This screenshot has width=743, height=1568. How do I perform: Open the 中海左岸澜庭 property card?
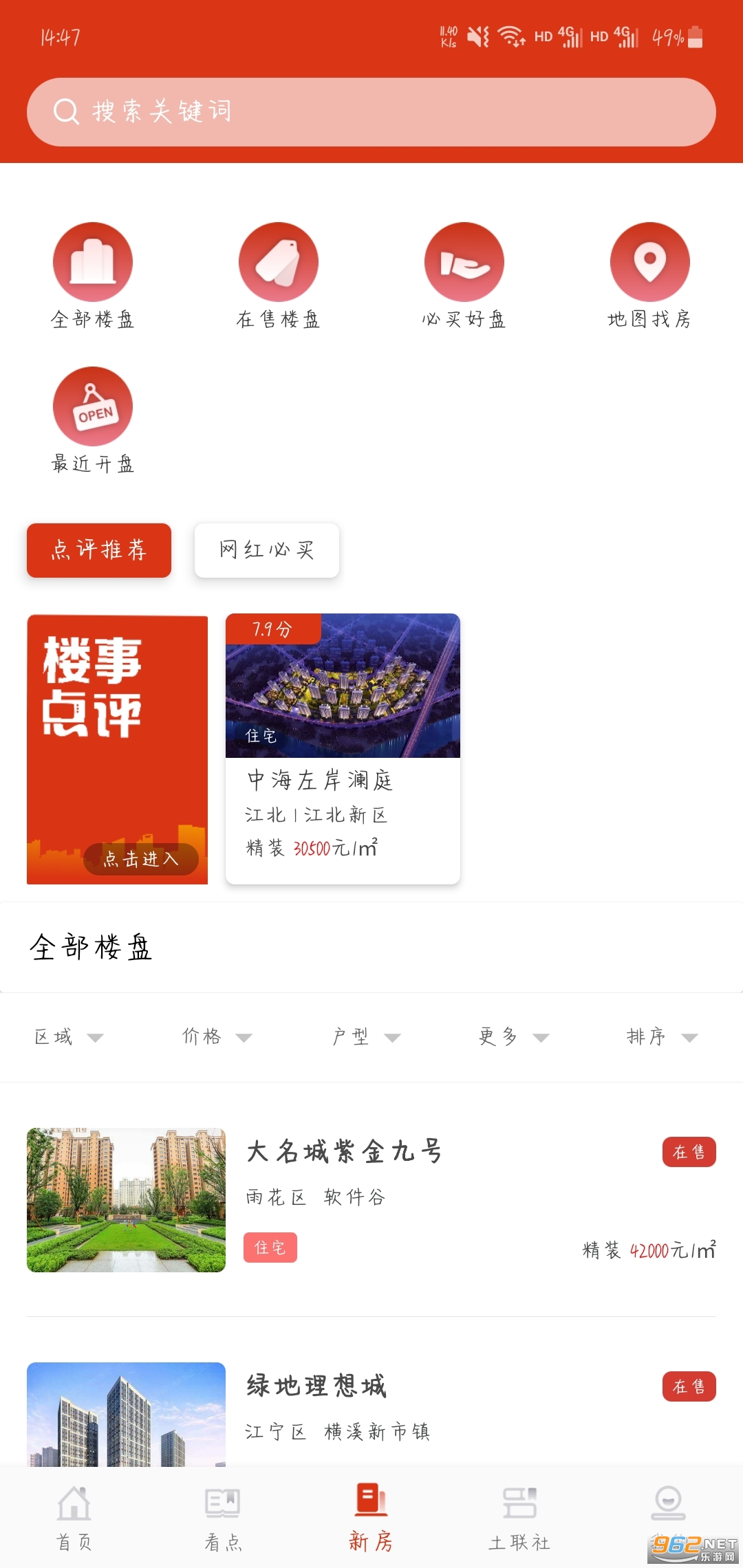coord(343,748)
